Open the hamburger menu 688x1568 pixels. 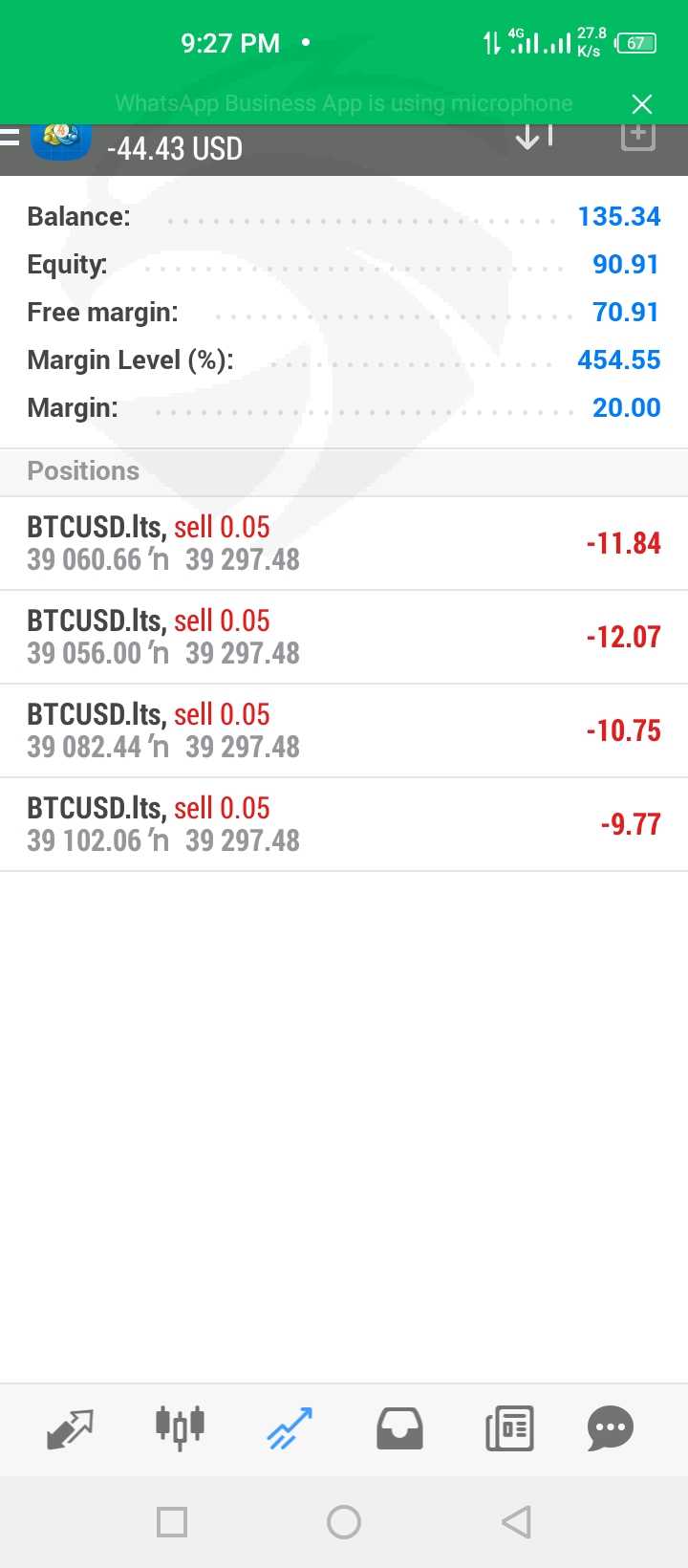click(x=10, y=137)
